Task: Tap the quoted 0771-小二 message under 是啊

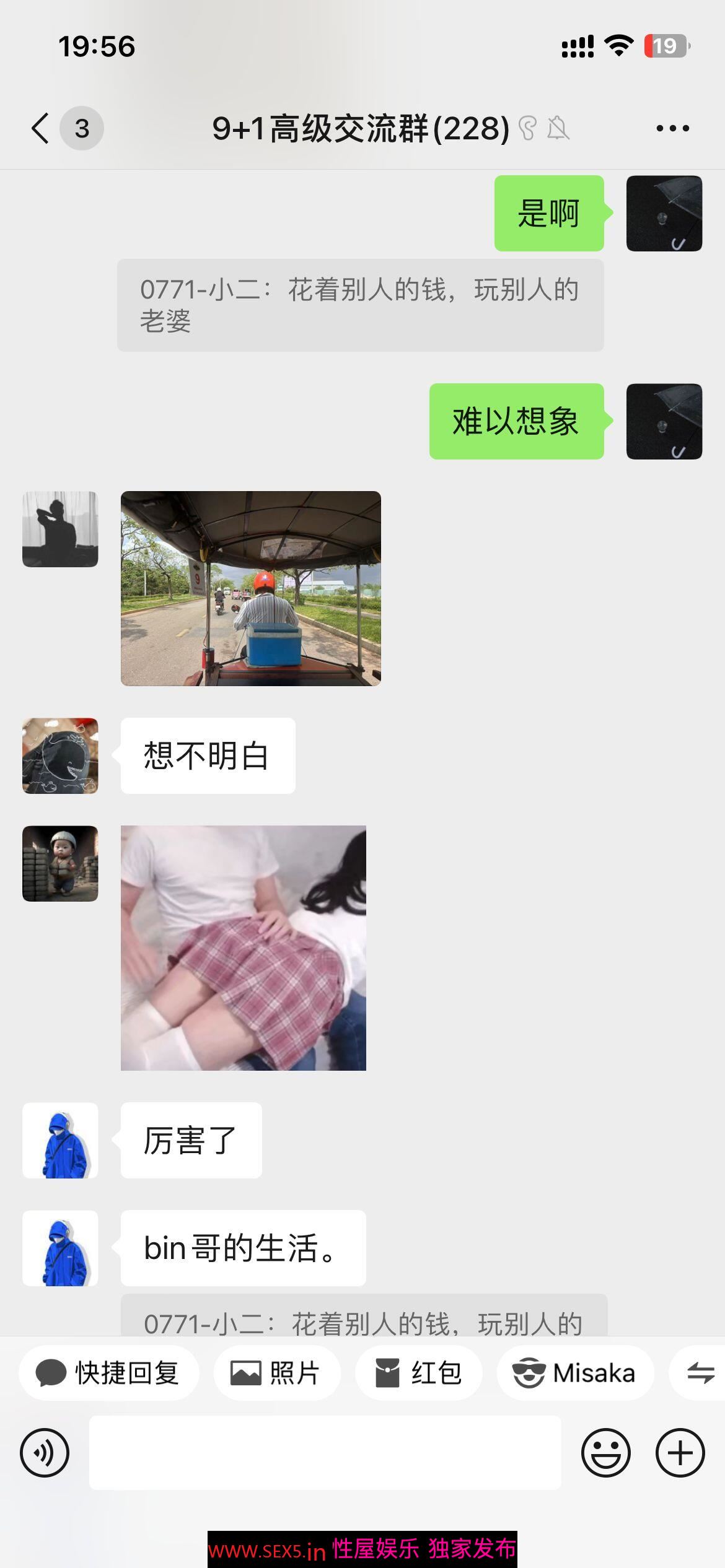Action: coord(360,305)
